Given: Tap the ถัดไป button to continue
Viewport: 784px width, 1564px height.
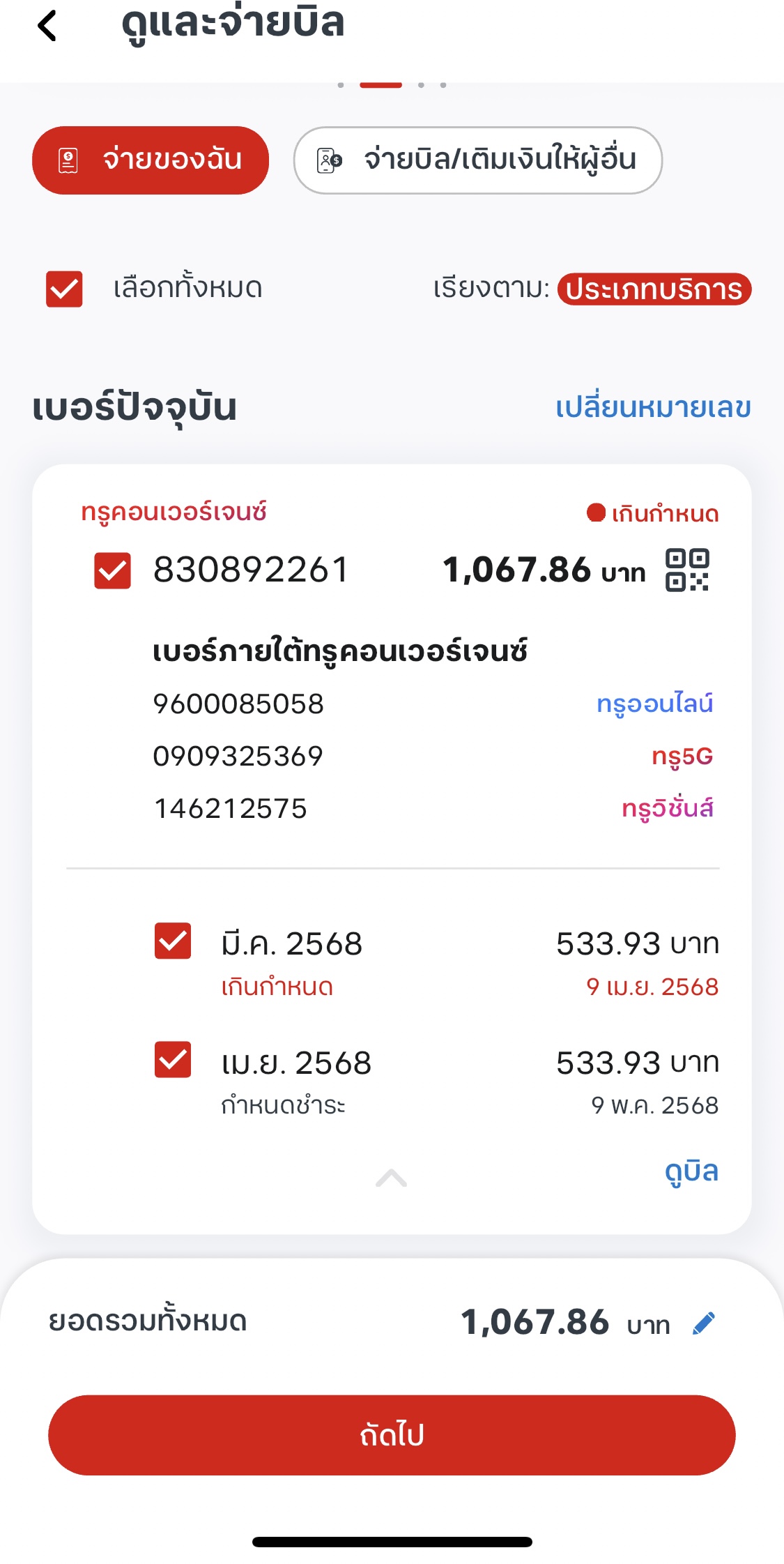Looking at the screenshot, I should point(392,1435).
